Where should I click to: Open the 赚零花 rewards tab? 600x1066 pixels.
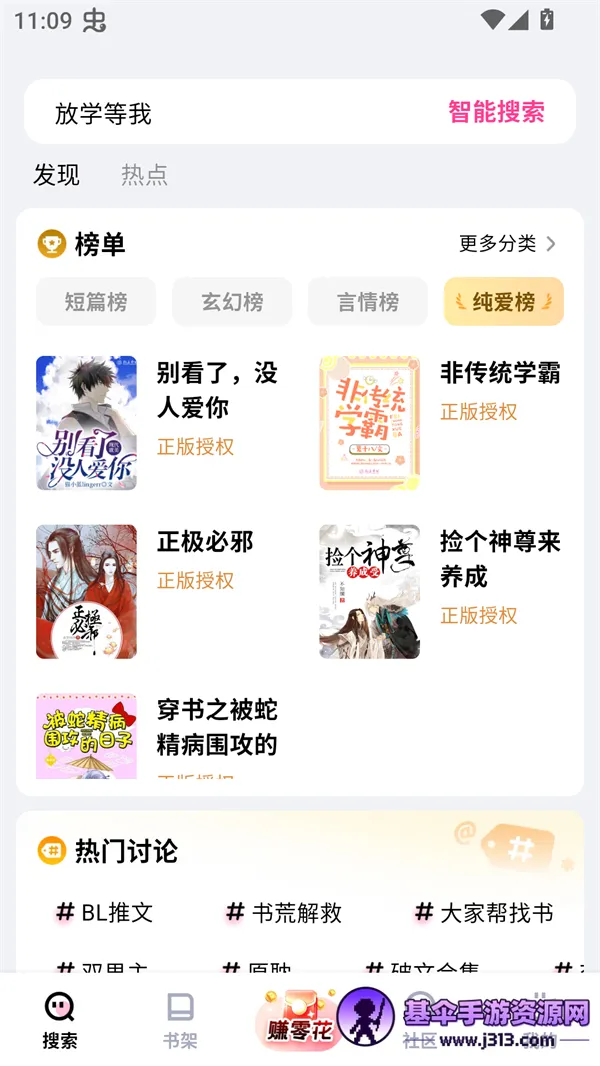coord(298,1020)
